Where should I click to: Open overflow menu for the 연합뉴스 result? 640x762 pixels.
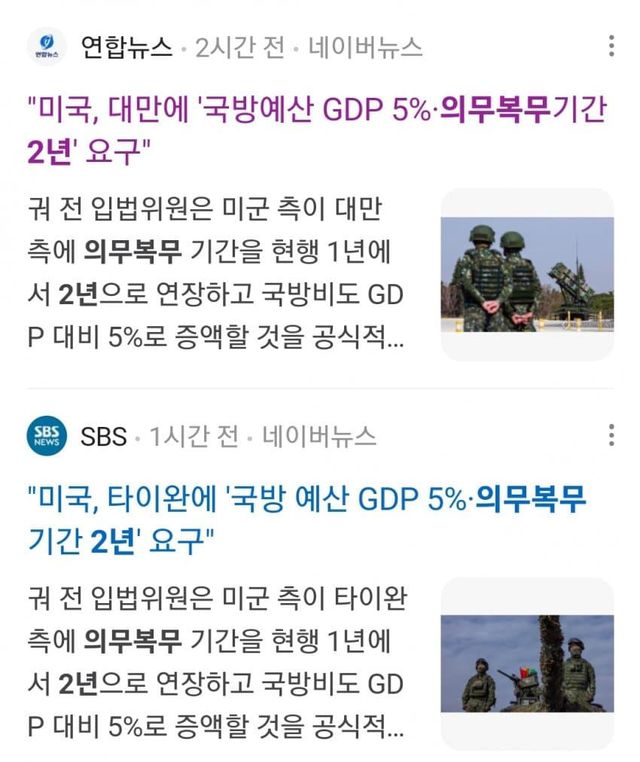[612, 46]
